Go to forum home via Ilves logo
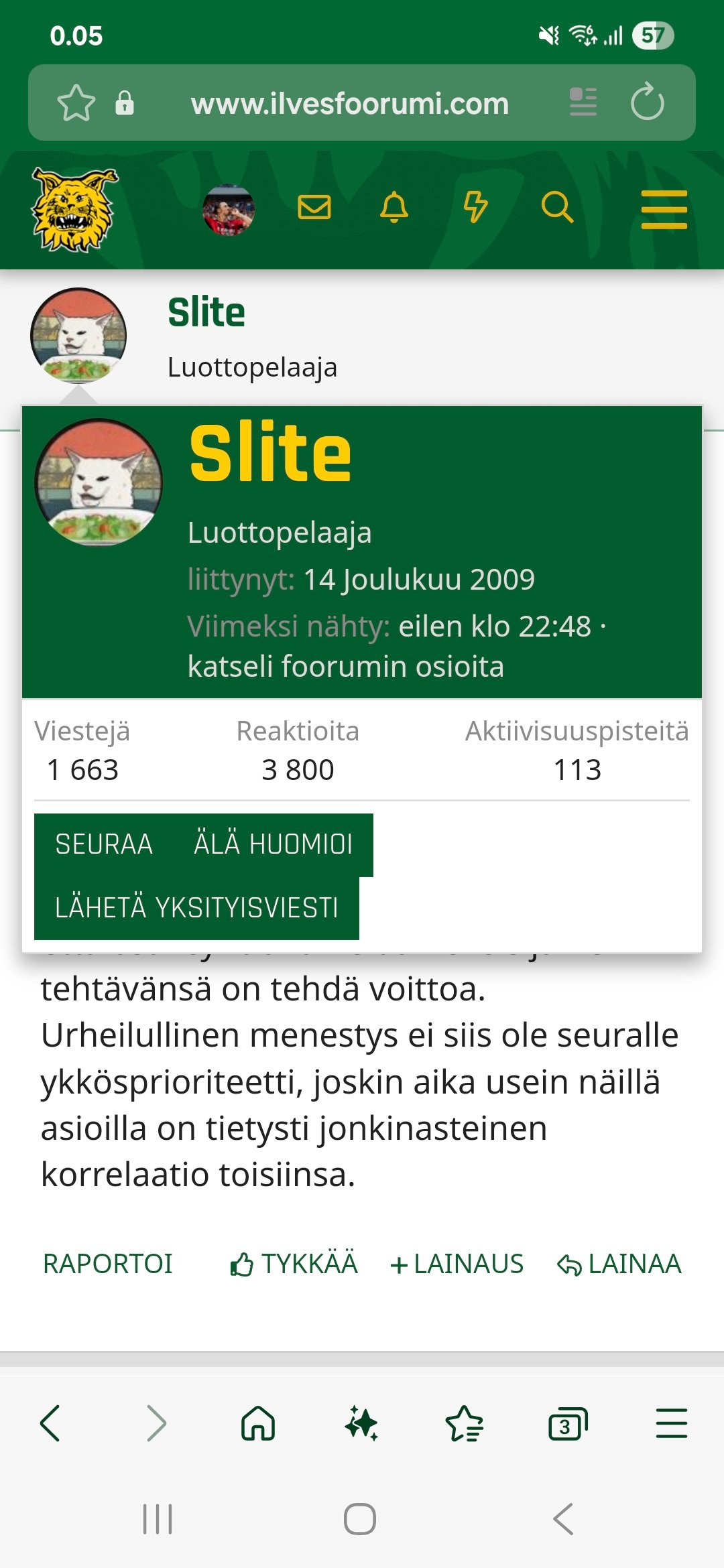The height and width of the screenshot is (1568, 724). point(74,210)
